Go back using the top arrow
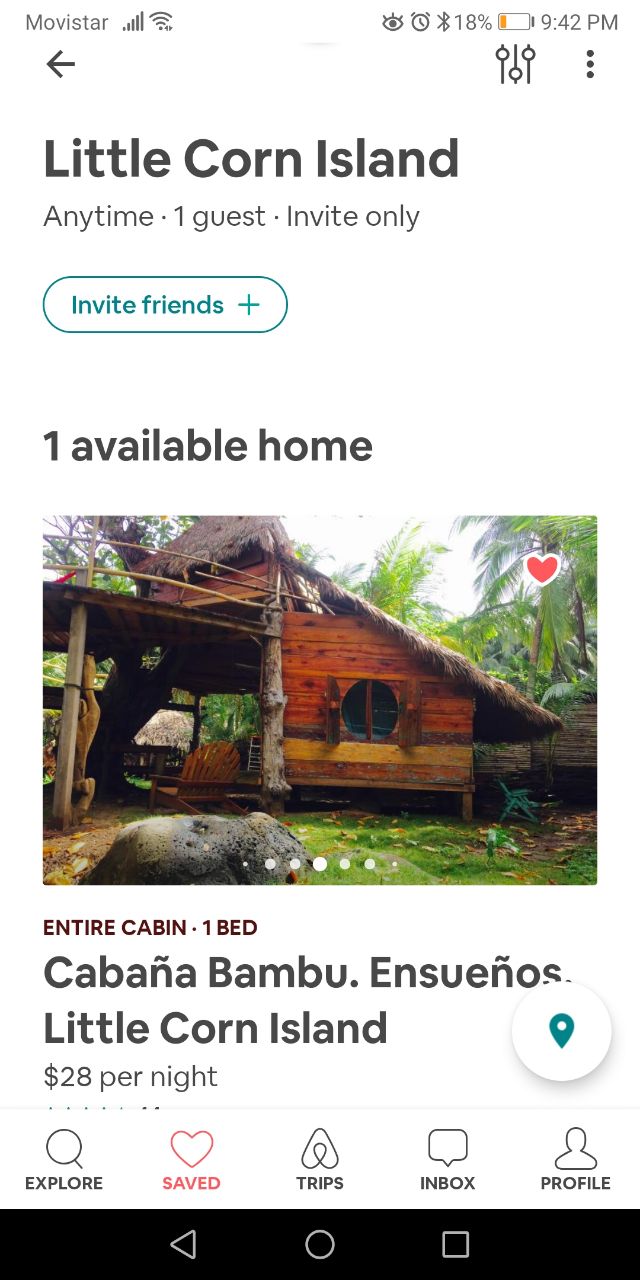This screenshot has height=1280, width=640. pos(61,65)
